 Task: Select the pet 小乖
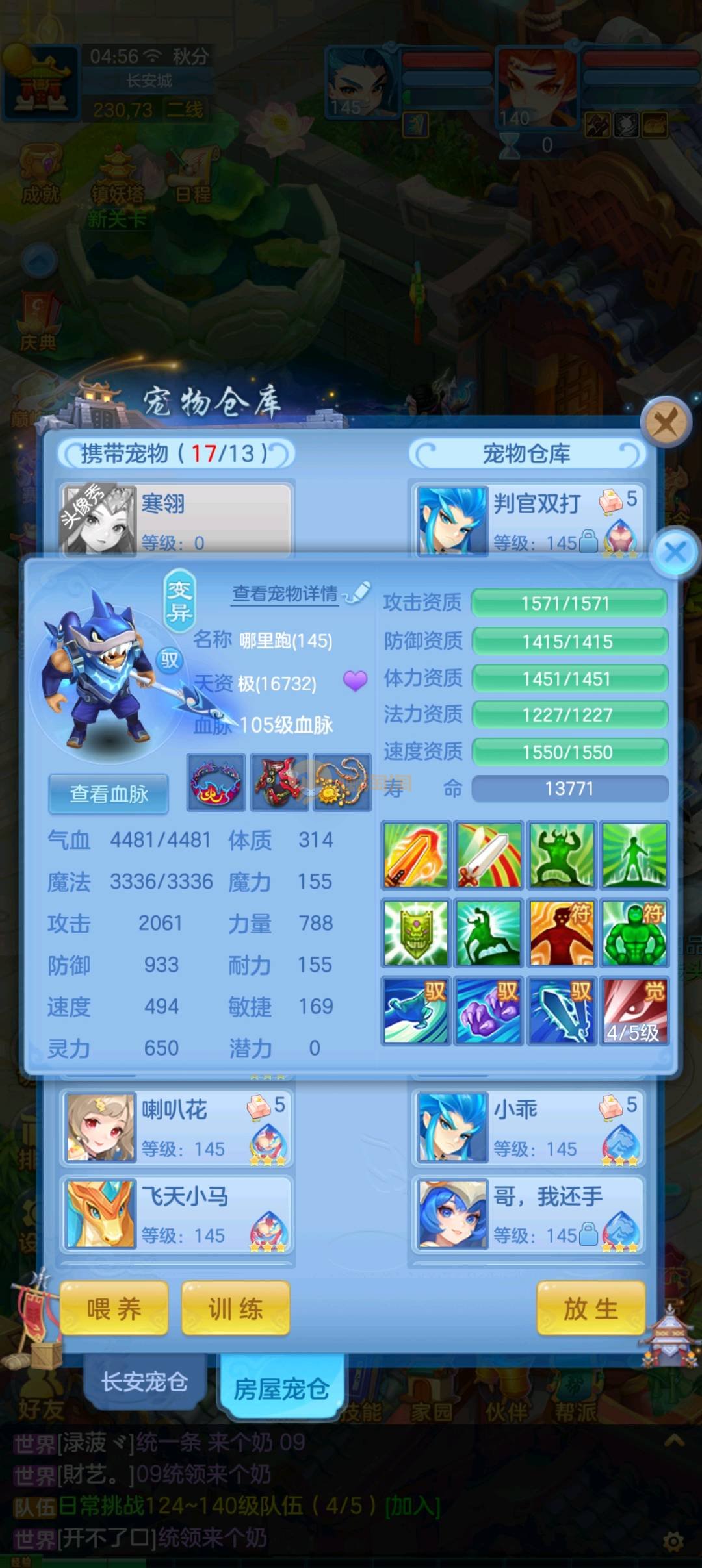pyautogui.click(x=528, y=1127)
